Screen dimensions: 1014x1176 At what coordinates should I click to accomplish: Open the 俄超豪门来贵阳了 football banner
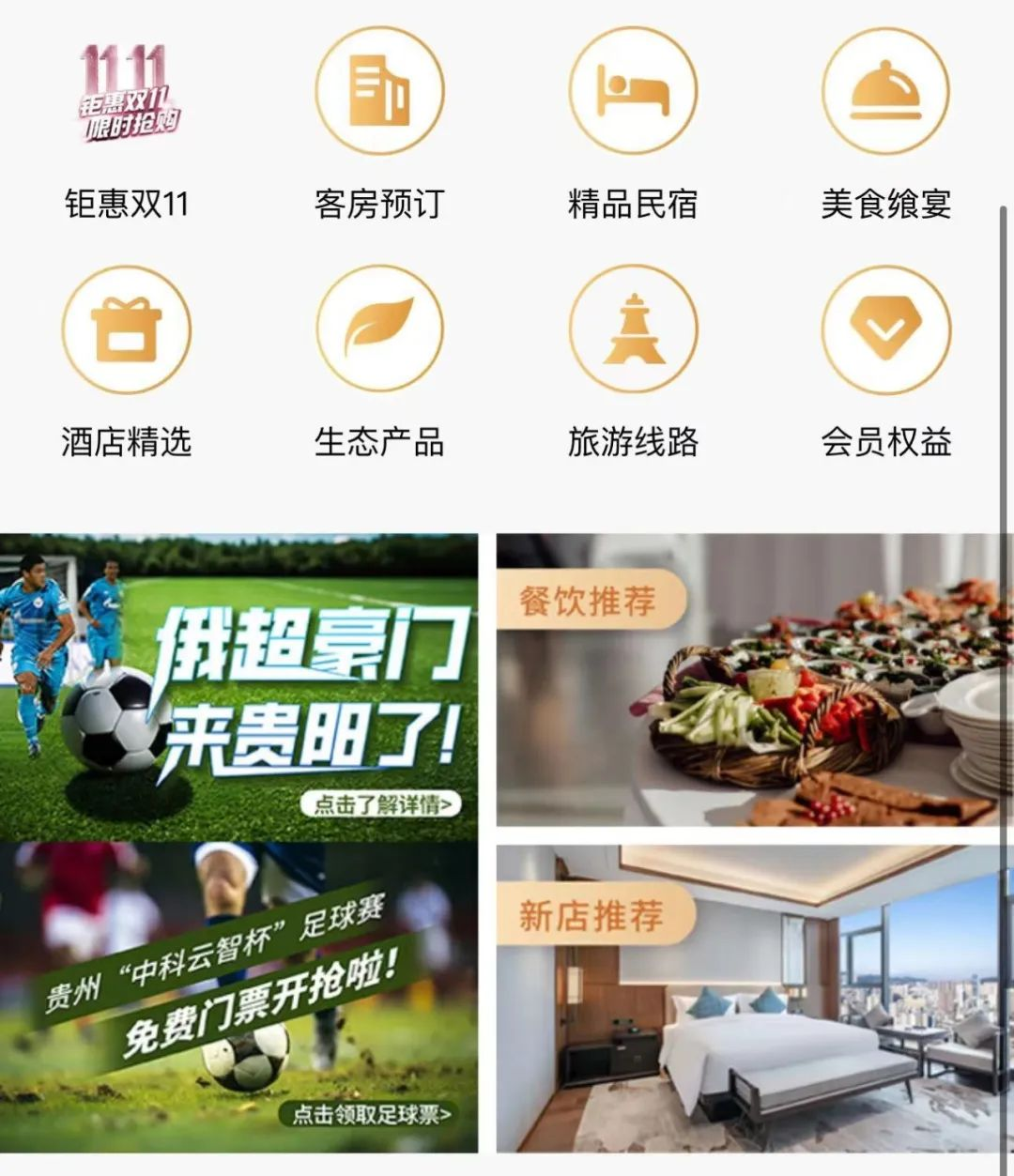[x=238, y=687]
